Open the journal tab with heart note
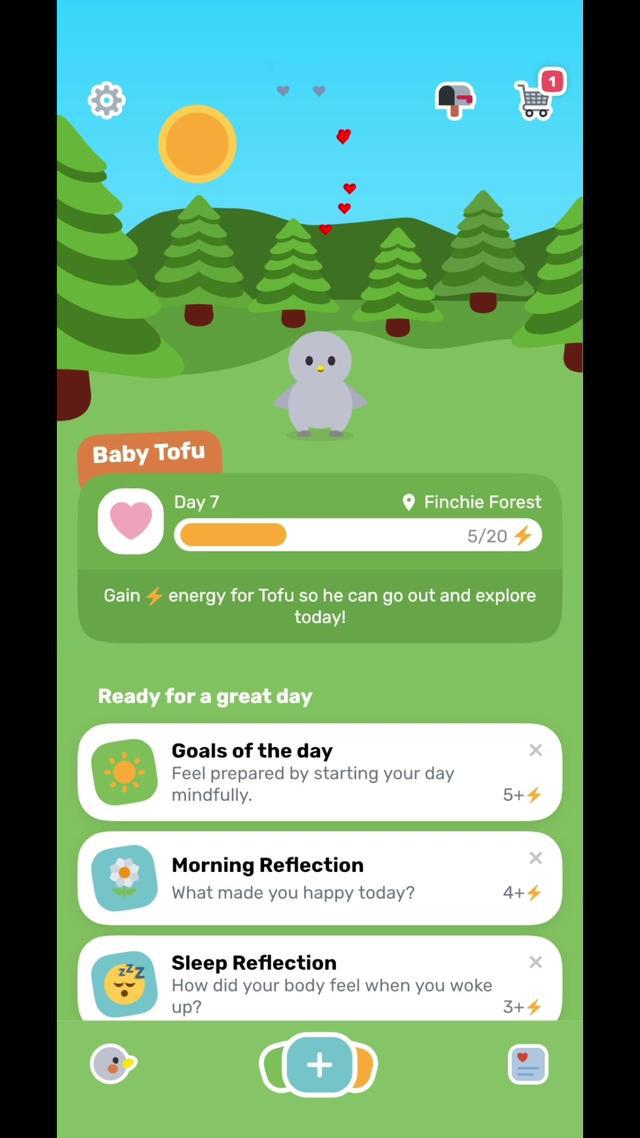This screenshot has height=1138, width=640. (528, 1065)
